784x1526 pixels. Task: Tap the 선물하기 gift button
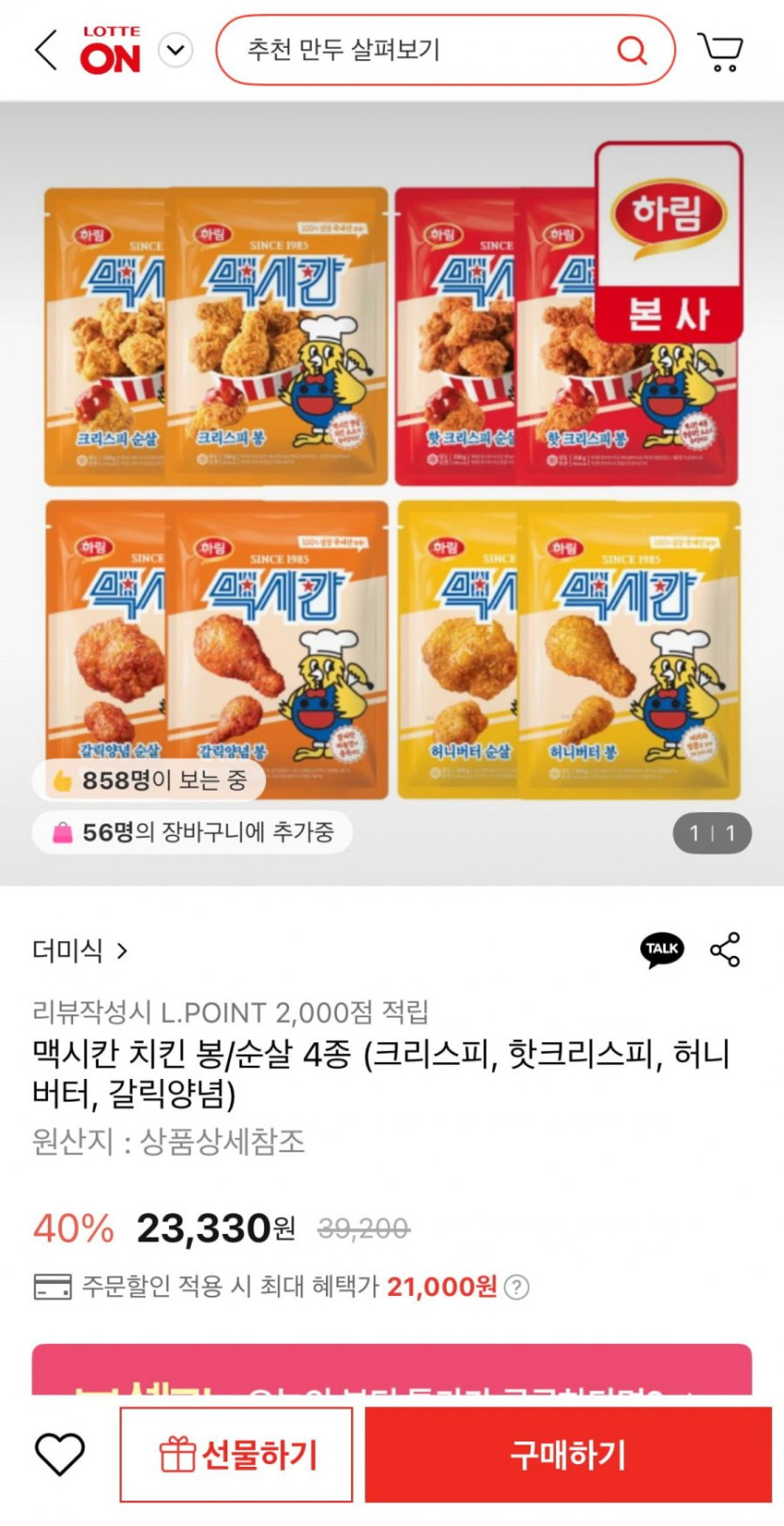pos(237,1455)
